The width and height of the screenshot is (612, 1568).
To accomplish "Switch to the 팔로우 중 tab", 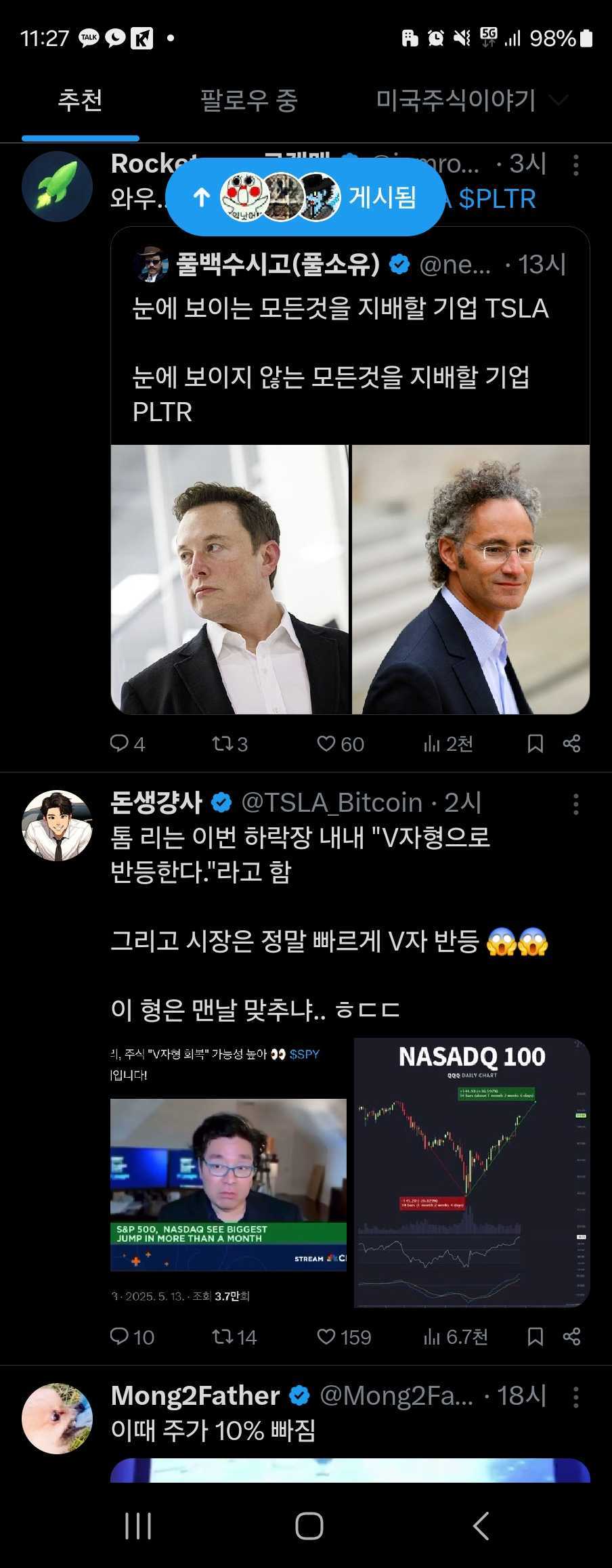I will (247, 100).
